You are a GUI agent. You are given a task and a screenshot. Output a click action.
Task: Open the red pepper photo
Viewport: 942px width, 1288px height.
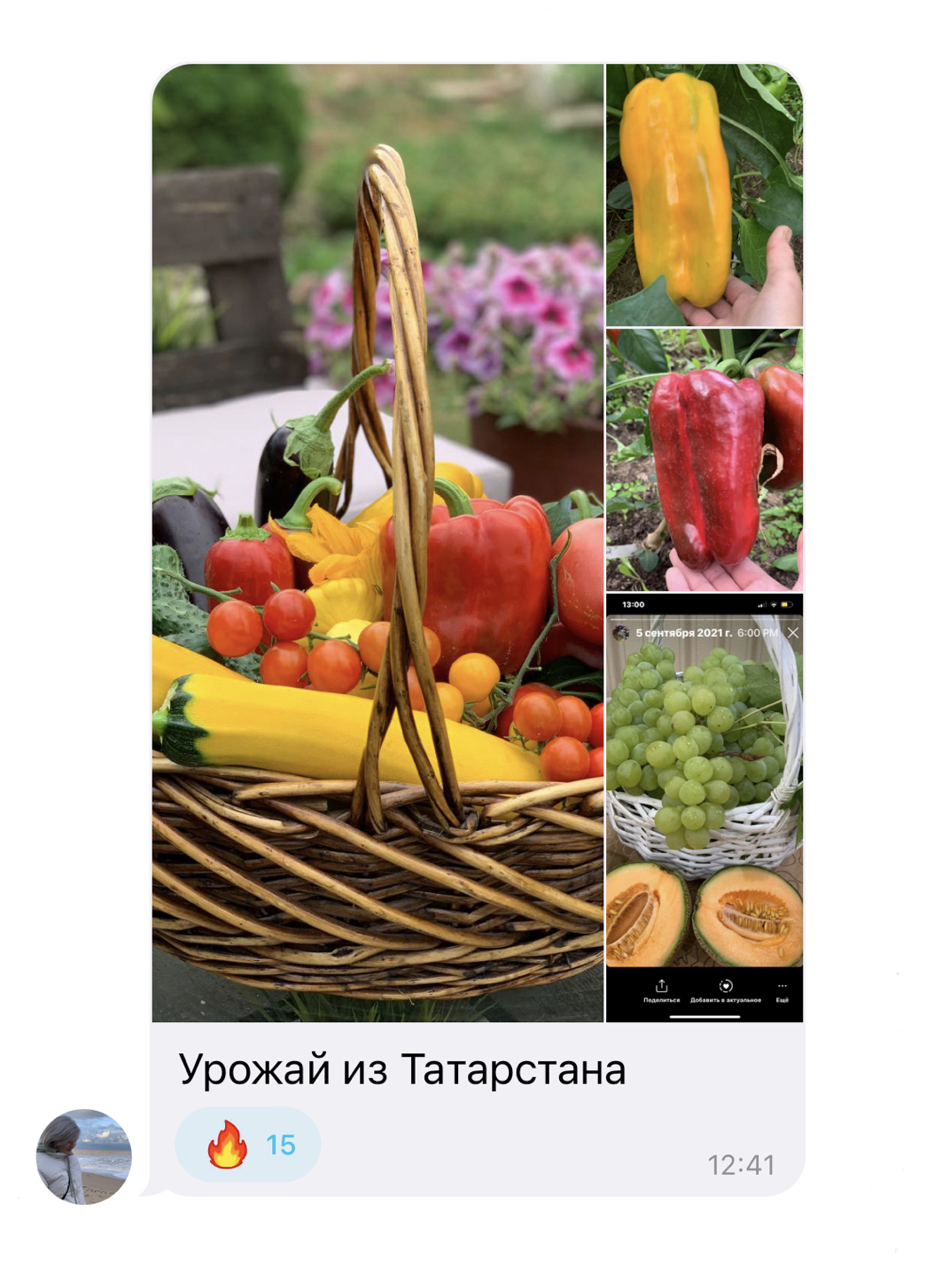tap(704, 460)
